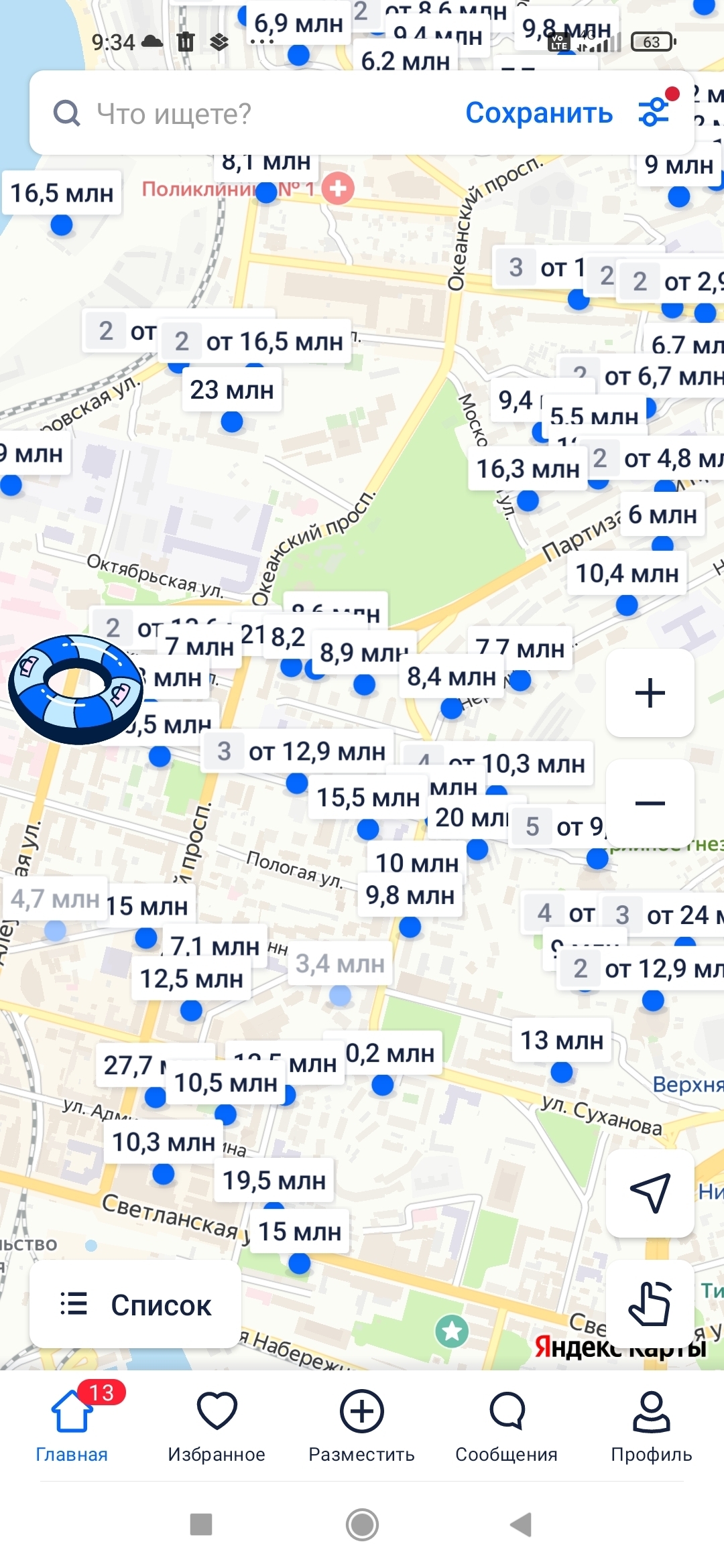Open the 'Что ищете?' search field
The height and width of the screenshot is (1568, 724).
point(235,114)
